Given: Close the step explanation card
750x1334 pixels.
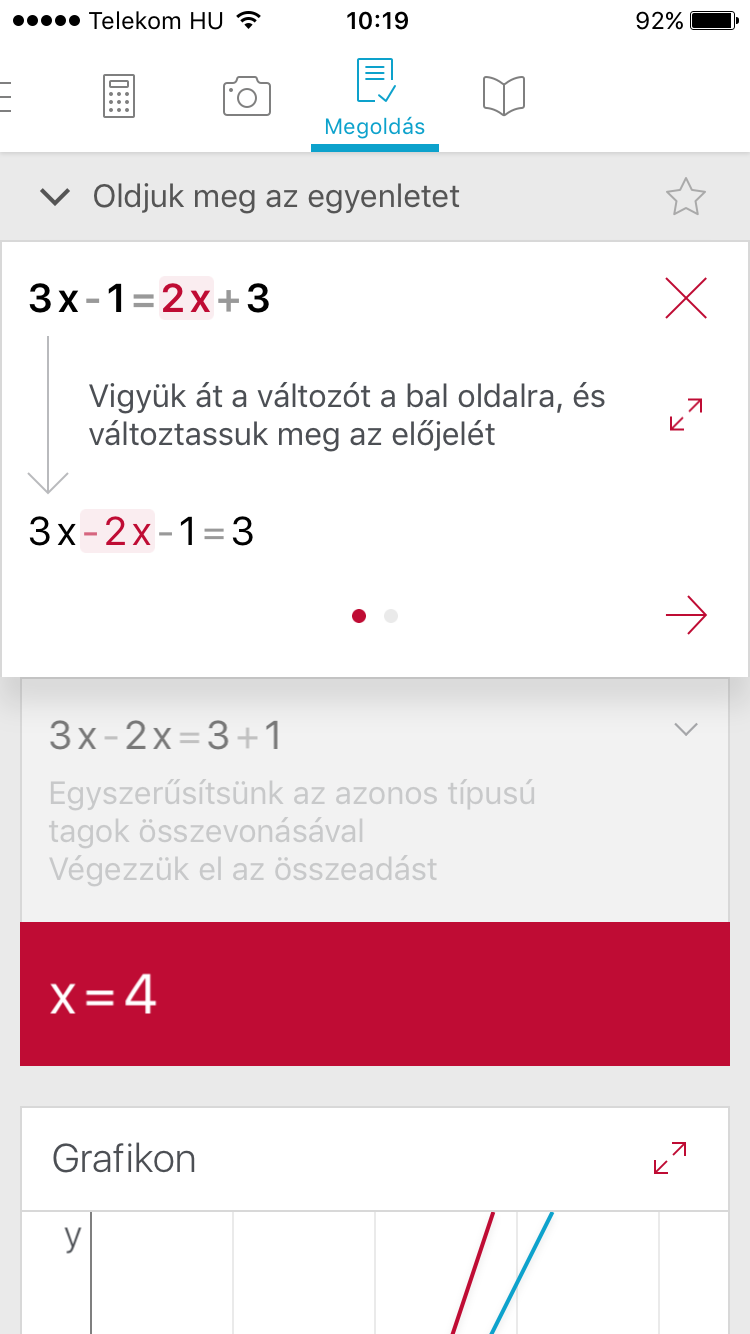Looking at the screenshot, I should point(686,299).
